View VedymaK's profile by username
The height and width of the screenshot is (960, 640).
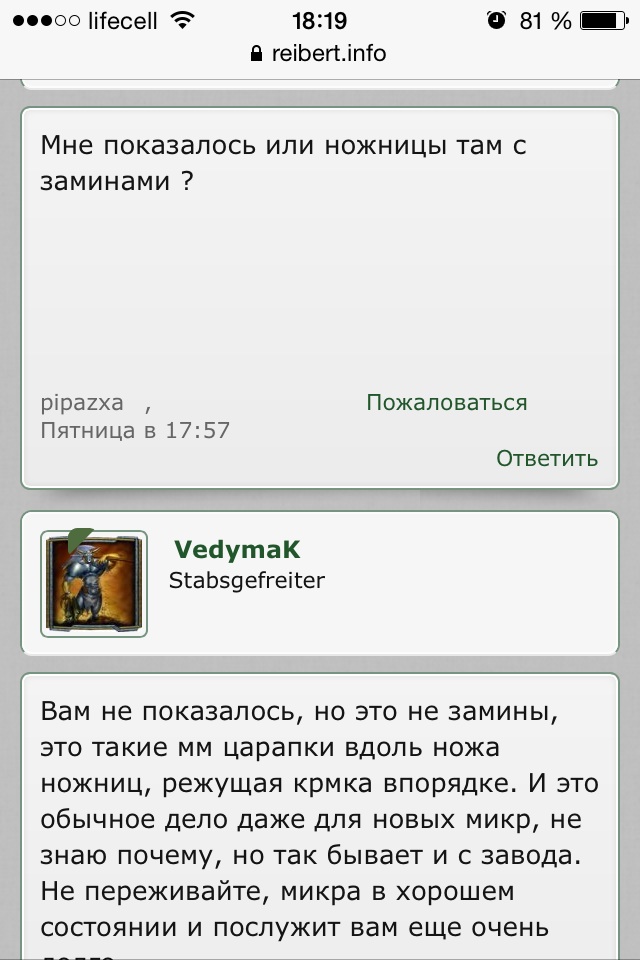[236, 549]
